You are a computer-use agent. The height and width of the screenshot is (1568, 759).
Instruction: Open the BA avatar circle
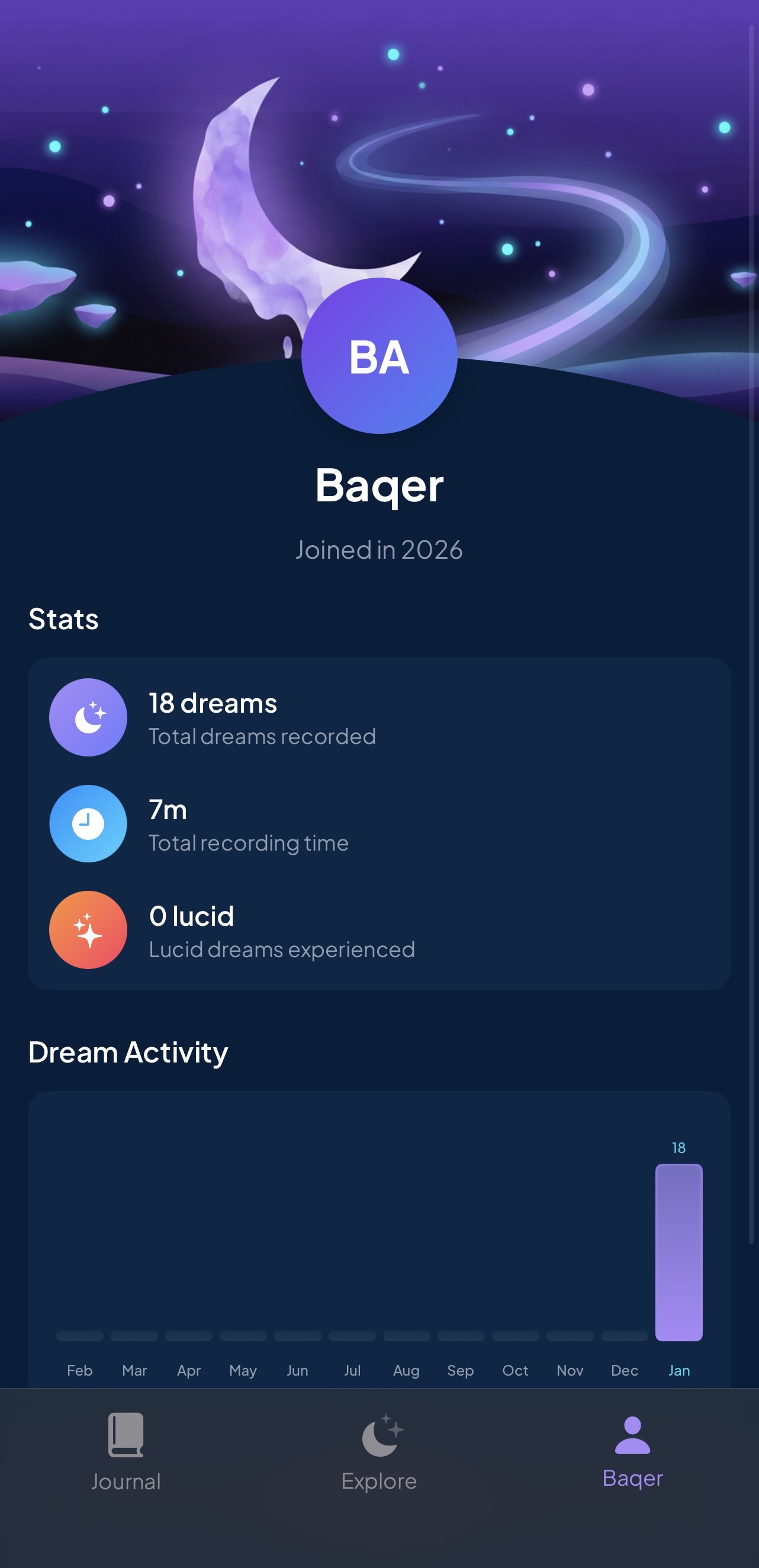(x=379, y=357)
